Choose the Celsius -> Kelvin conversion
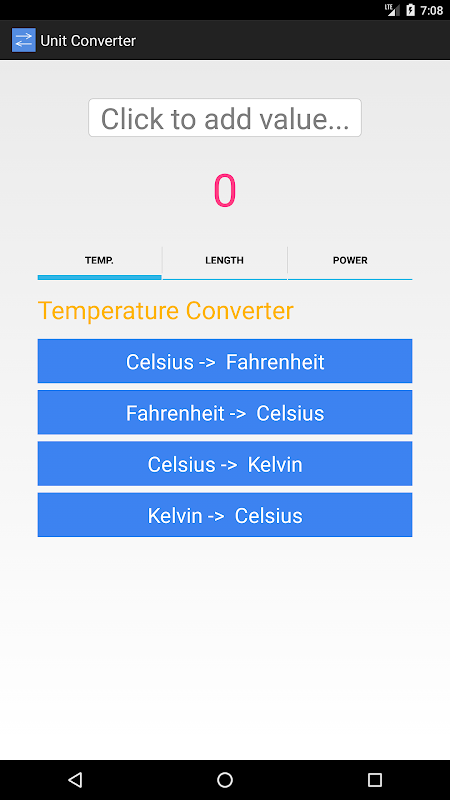Screen dimensions: 450x800 (x=225, y=464)
